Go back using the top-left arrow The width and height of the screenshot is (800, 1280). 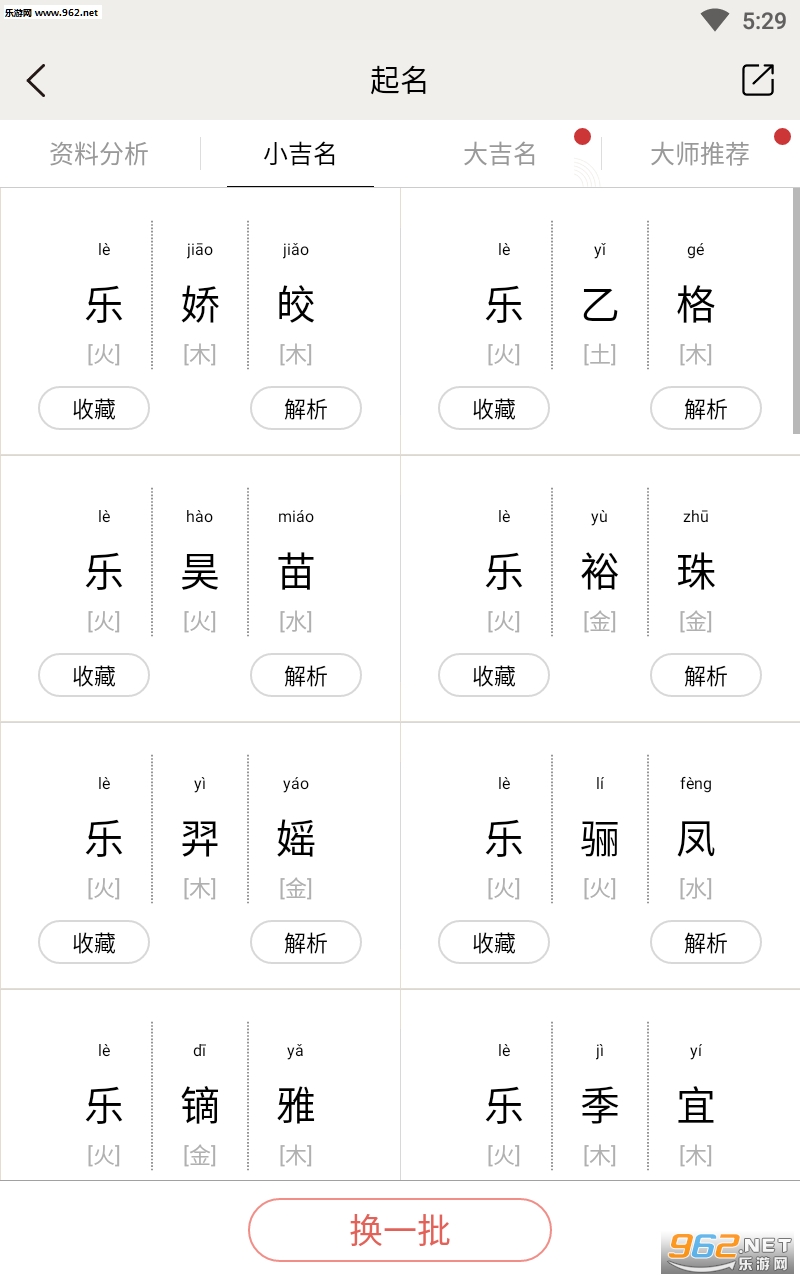[x=36, y=80]
